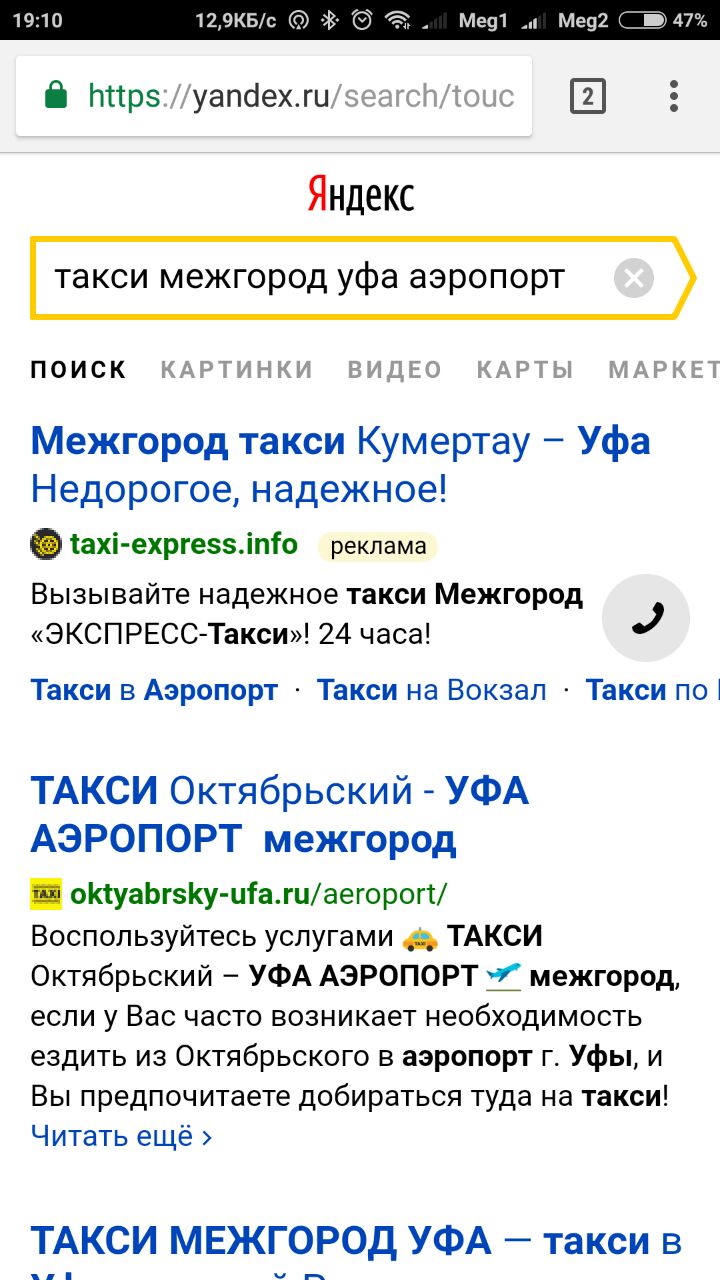
Task: Call ЭКСПРЕСС-Такси with the phone button
Action: click(x=646, y=618)
